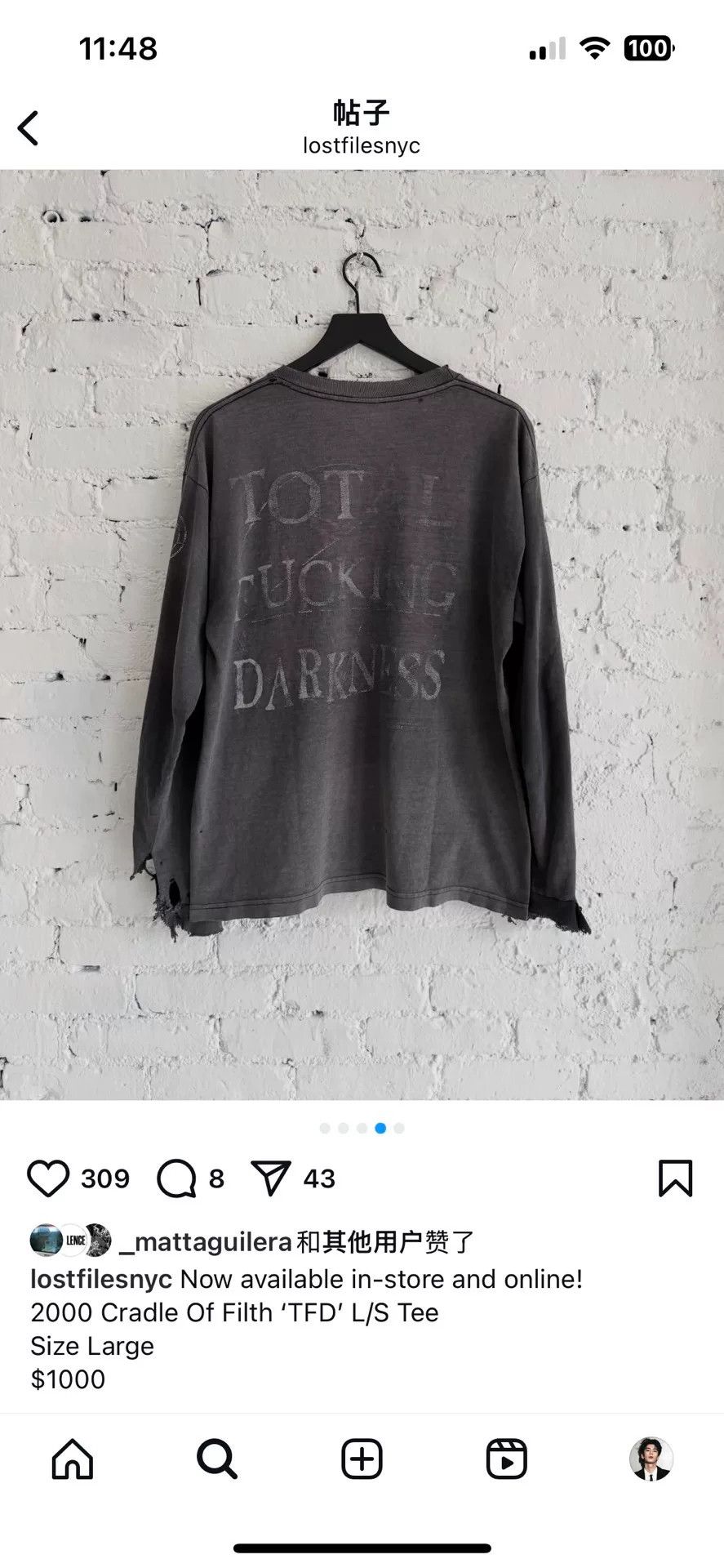
Task: Open the Reels tab
Action: [x=506, y=1459]
